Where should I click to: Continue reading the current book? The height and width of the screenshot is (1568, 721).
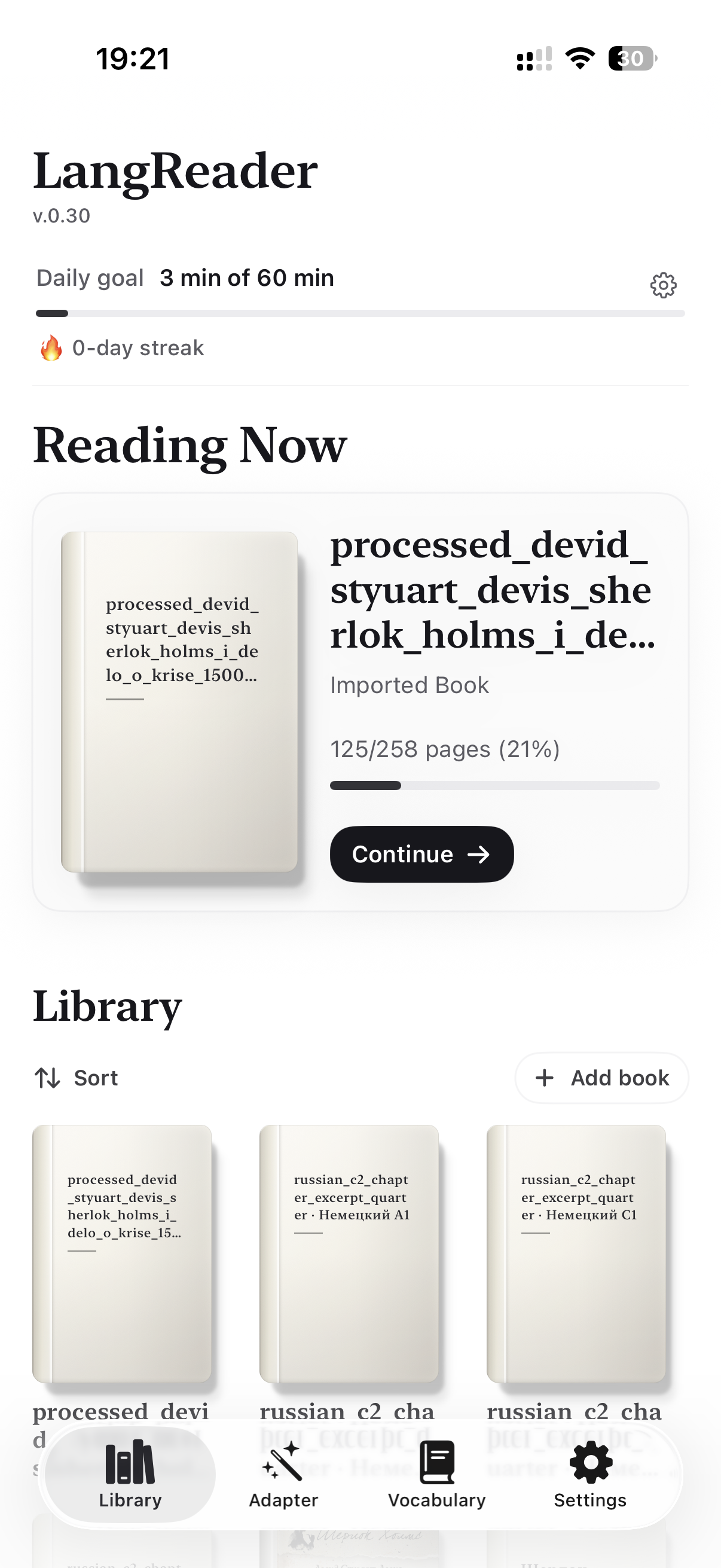click(x=421, y=853)
